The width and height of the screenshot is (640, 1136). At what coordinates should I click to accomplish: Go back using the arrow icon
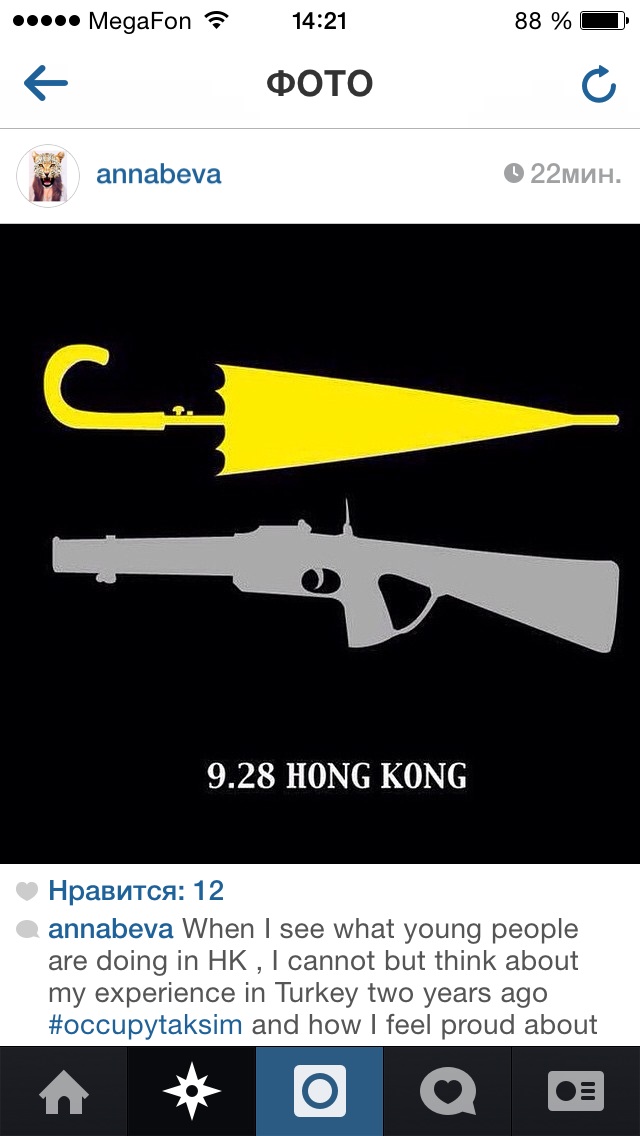(x=45, y=85)
